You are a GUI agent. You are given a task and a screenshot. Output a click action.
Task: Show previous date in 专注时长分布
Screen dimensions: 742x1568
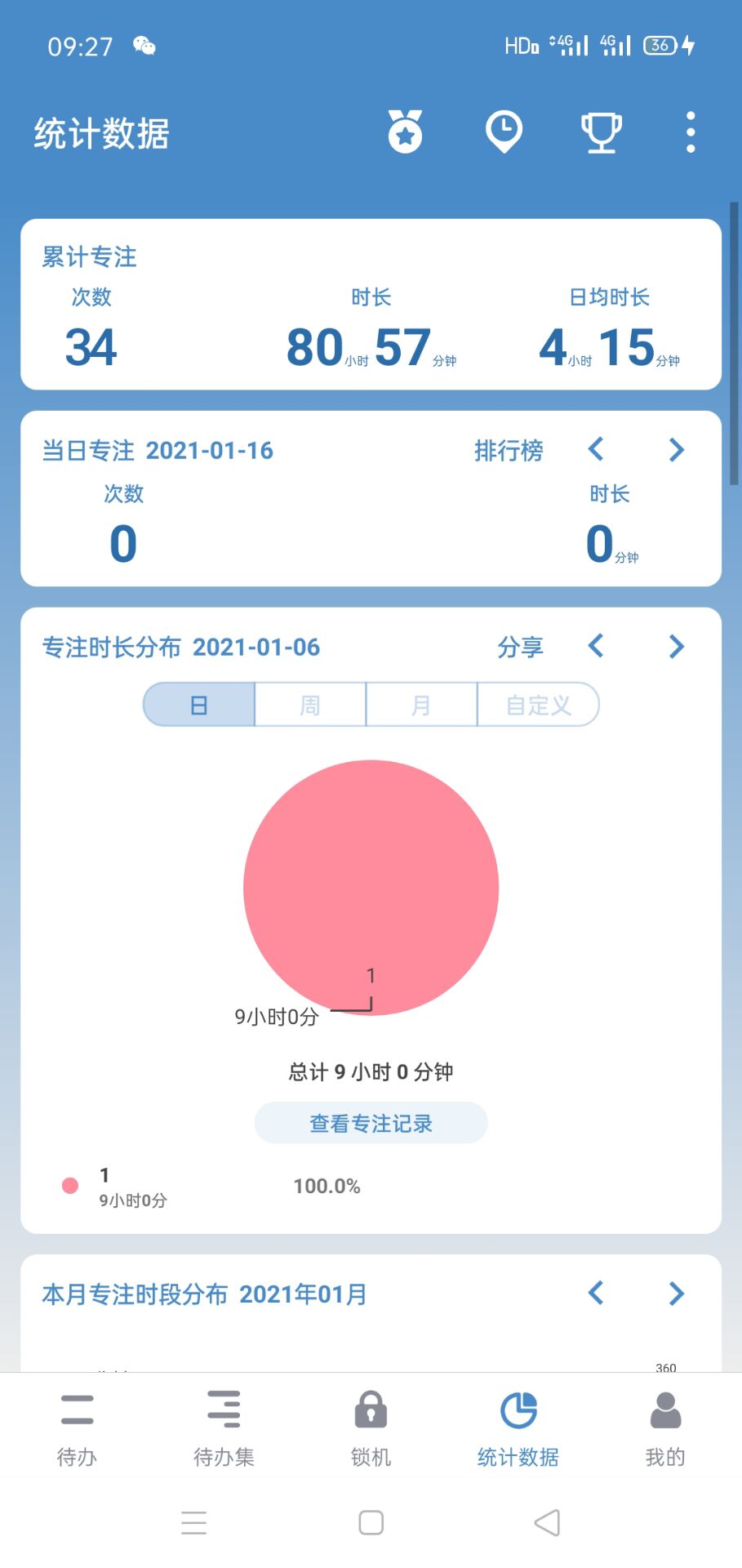pyautogui.click(x=596, y=646)
